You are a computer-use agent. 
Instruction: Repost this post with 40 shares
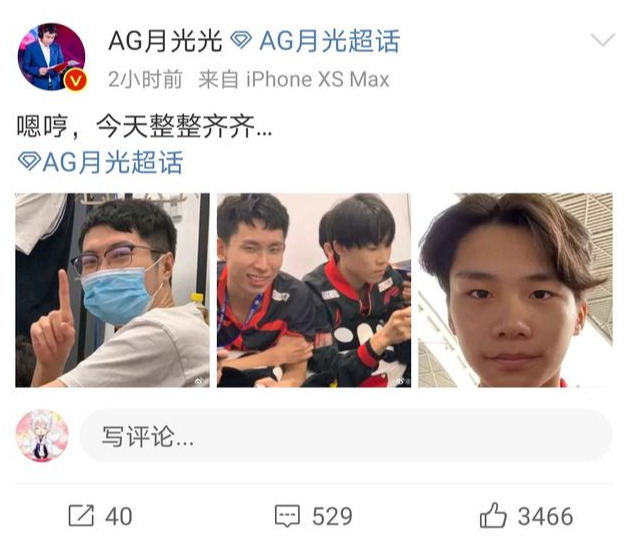pyautogui.click(x=100, y=516)
